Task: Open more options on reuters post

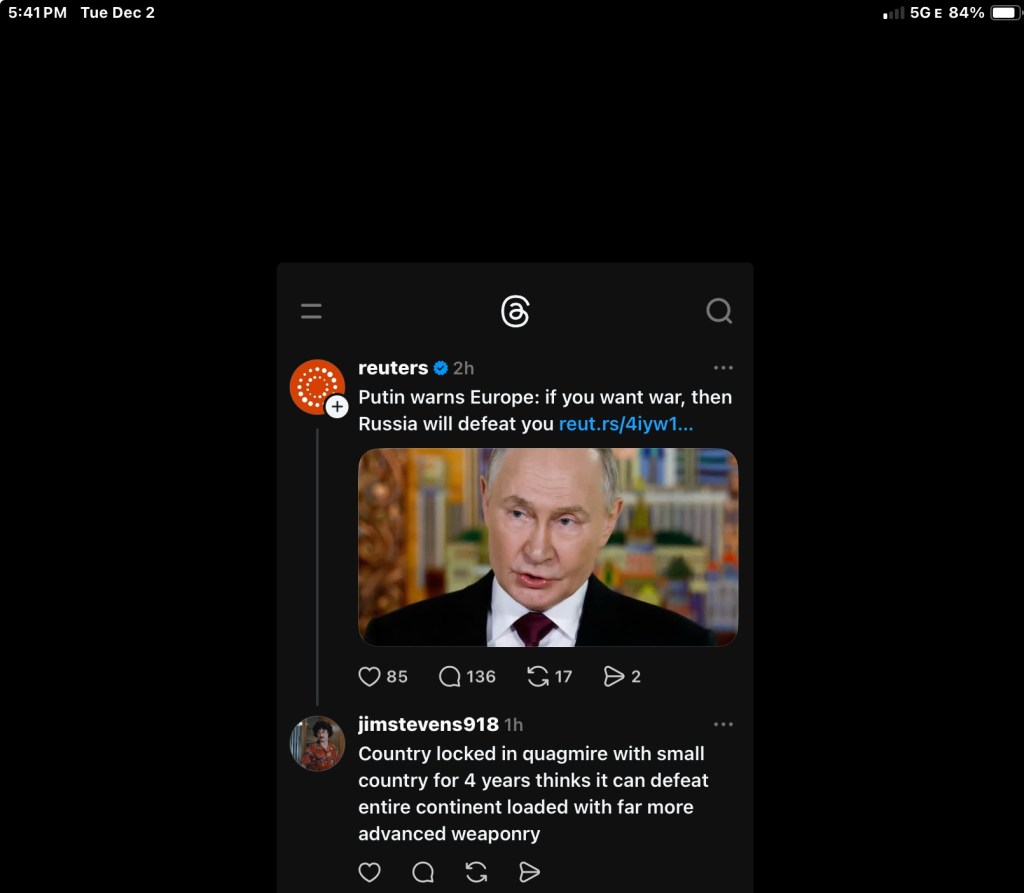Action: click(x=723, y=368)
